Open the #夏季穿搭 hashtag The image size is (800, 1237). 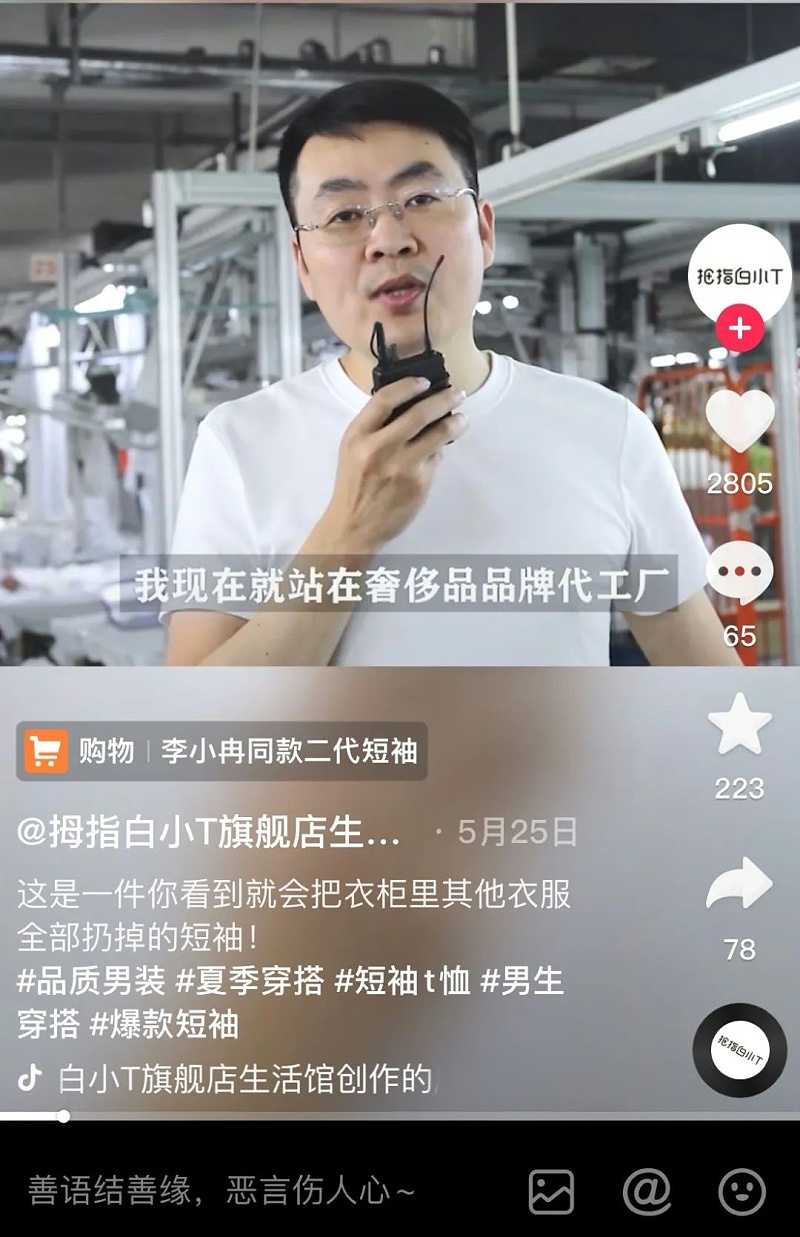coord(250,981)
